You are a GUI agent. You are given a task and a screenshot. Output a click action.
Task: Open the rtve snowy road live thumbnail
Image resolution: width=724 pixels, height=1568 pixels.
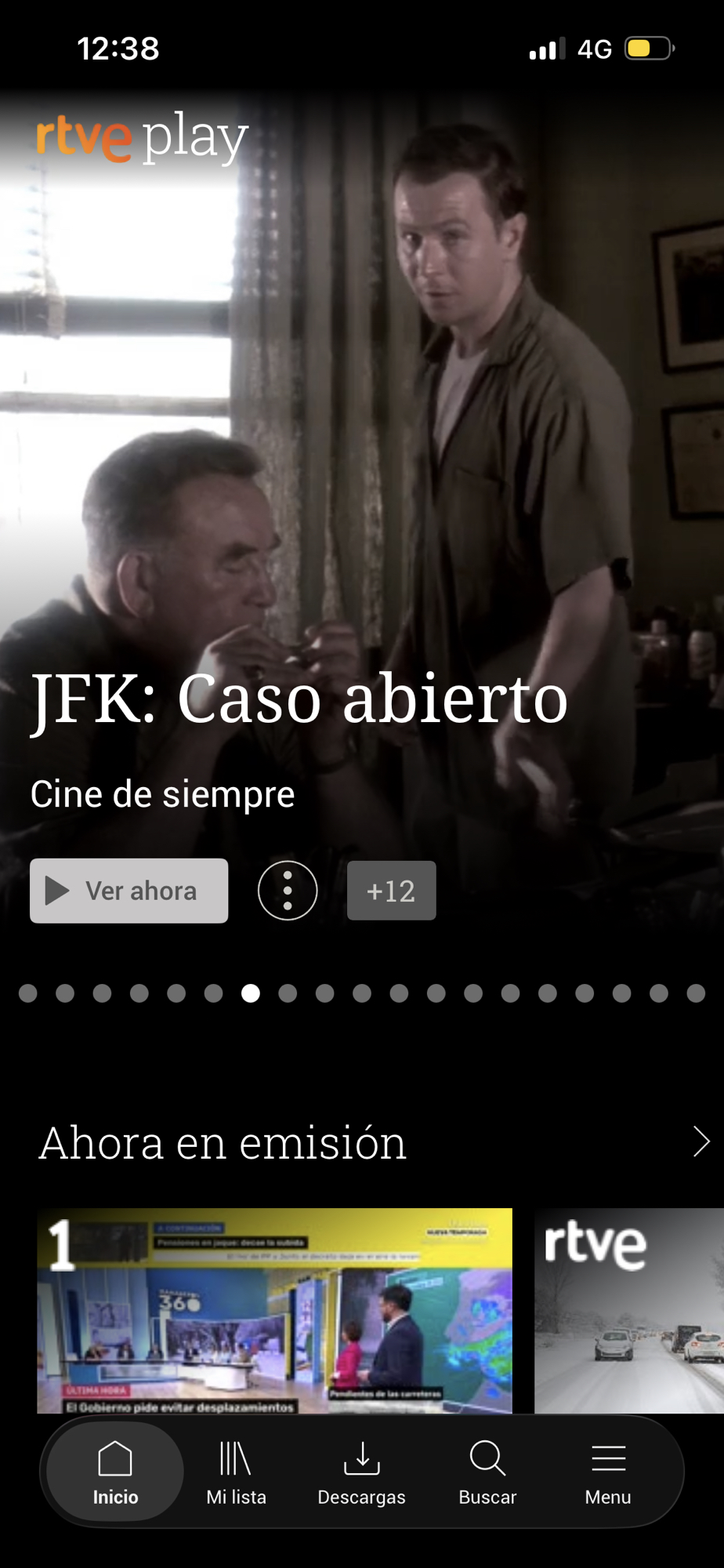[628, 1309]
